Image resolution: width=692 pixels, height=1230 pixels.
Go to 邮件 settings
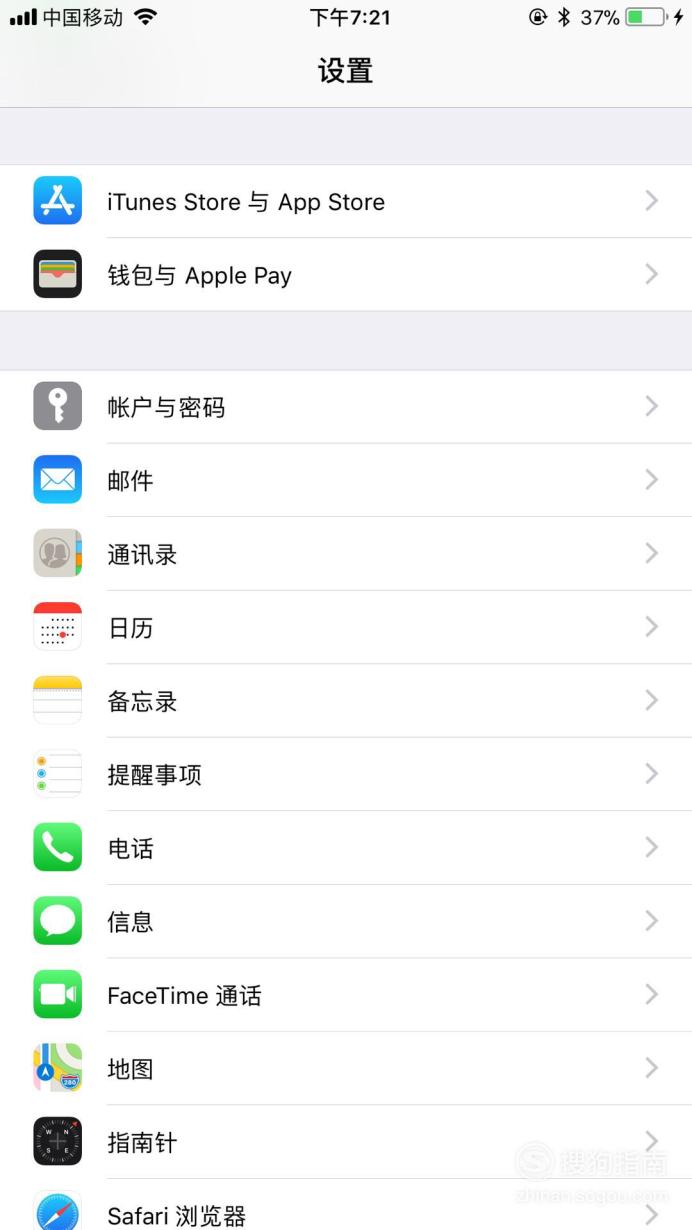tap(346, 480)
